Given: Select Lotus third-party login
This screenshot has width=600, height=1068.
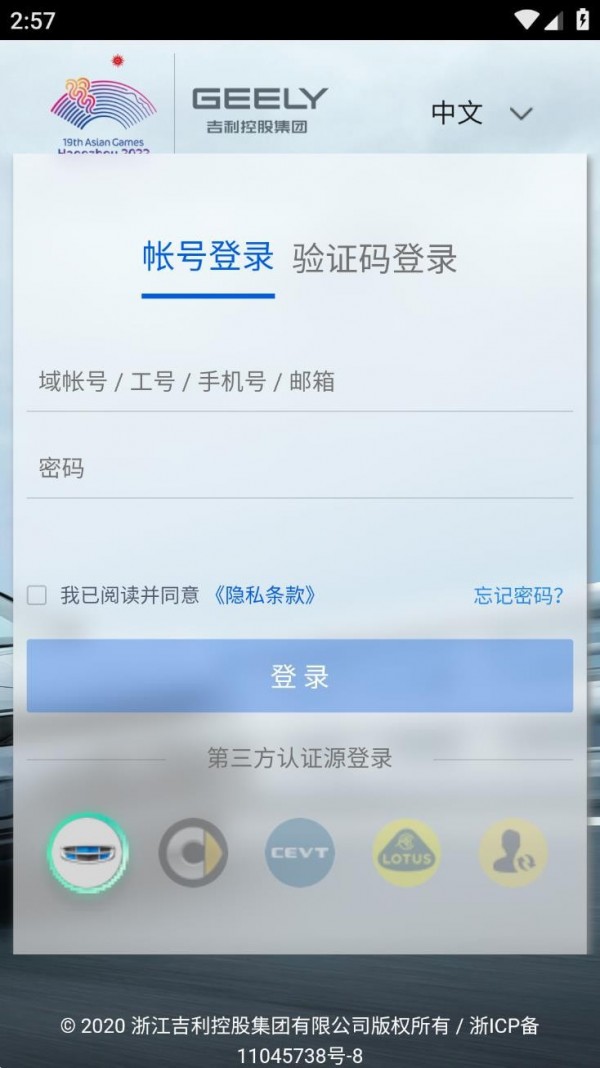Looking at the screenshot, I should pyautogui.click(x=407, y=853).
